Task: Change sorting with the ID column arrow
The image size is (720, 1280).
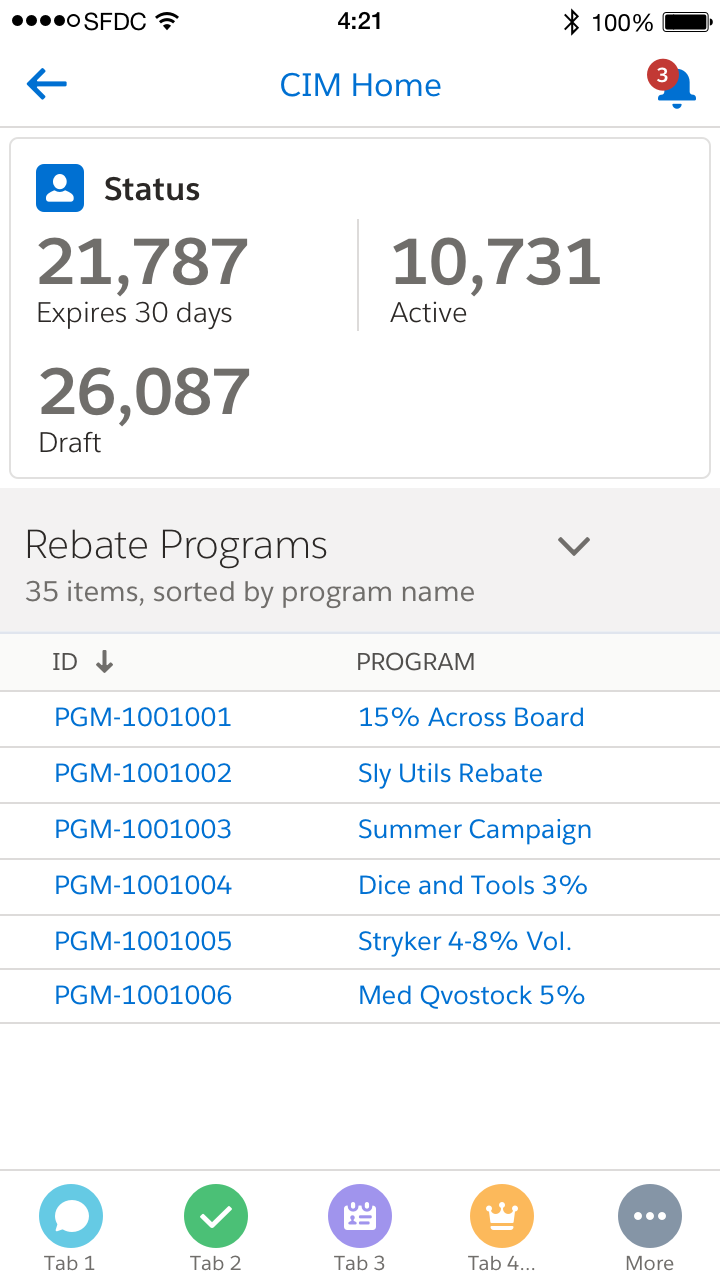Action: pos(103,662)
